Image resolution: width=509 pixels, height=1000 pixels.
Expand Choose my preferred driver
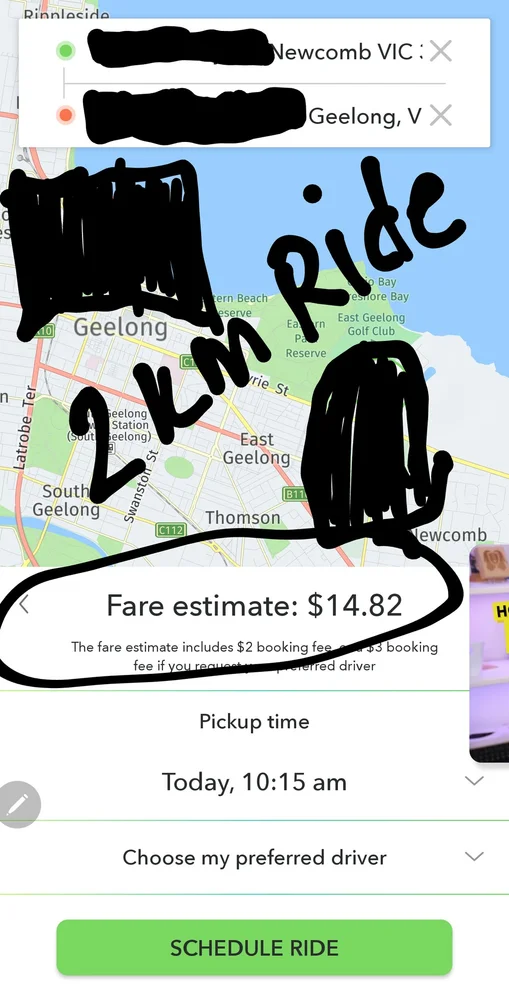click(254, 857)
